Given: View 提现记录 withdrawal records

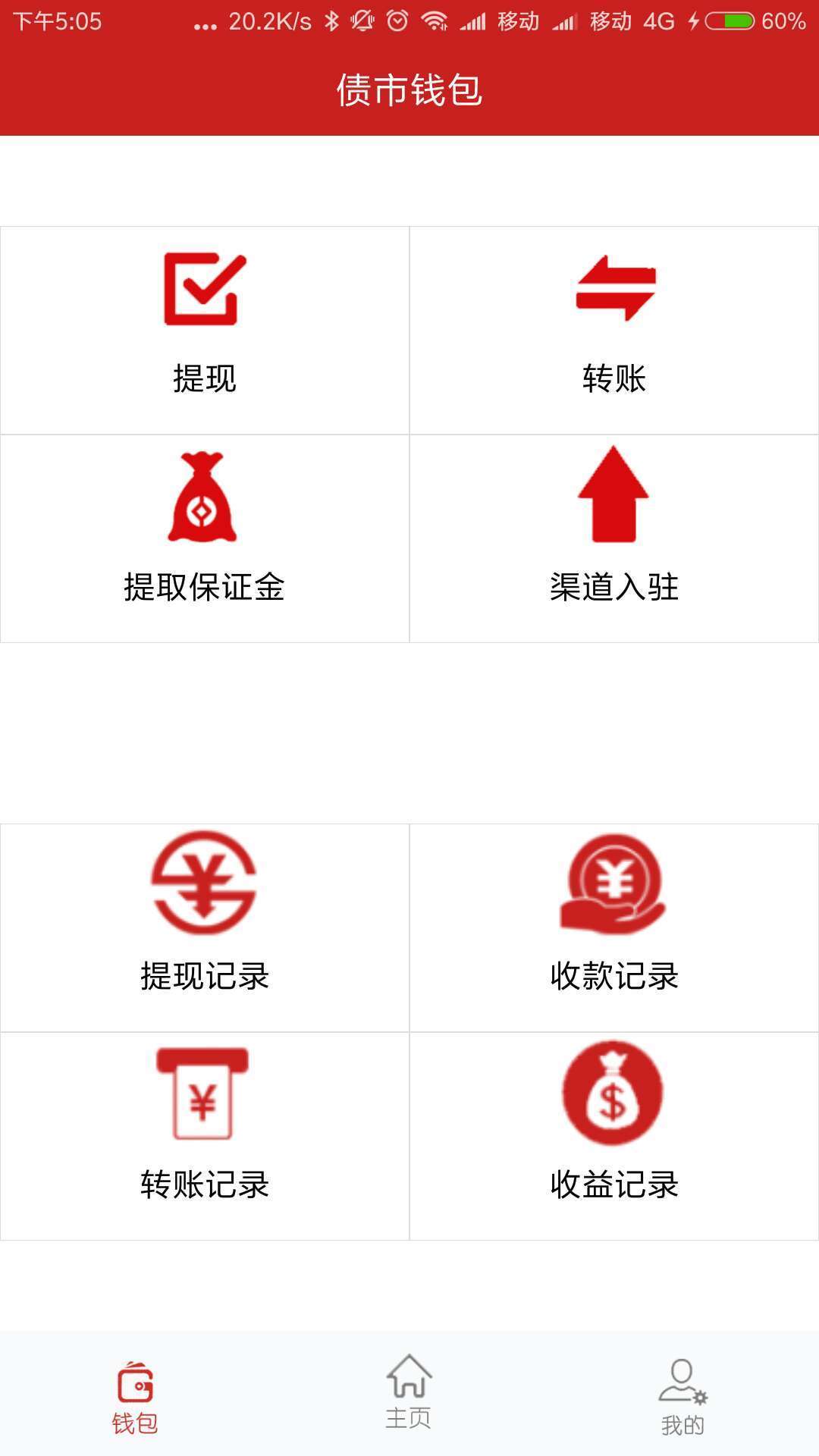Looking at the screenshot, I should point(205,927).
